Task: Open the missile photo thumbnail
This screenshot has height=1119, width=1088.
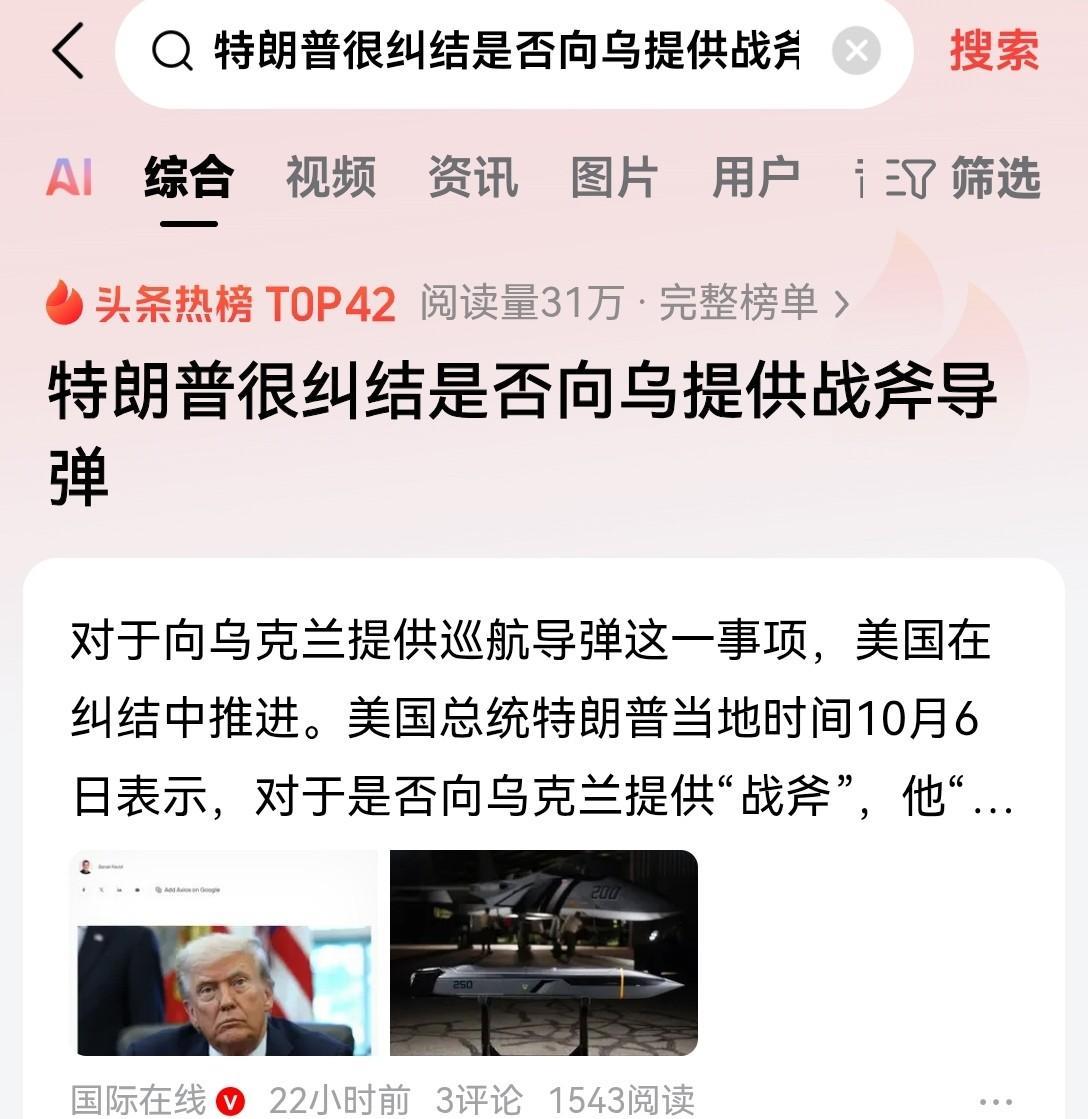Action: coord(544,953)
